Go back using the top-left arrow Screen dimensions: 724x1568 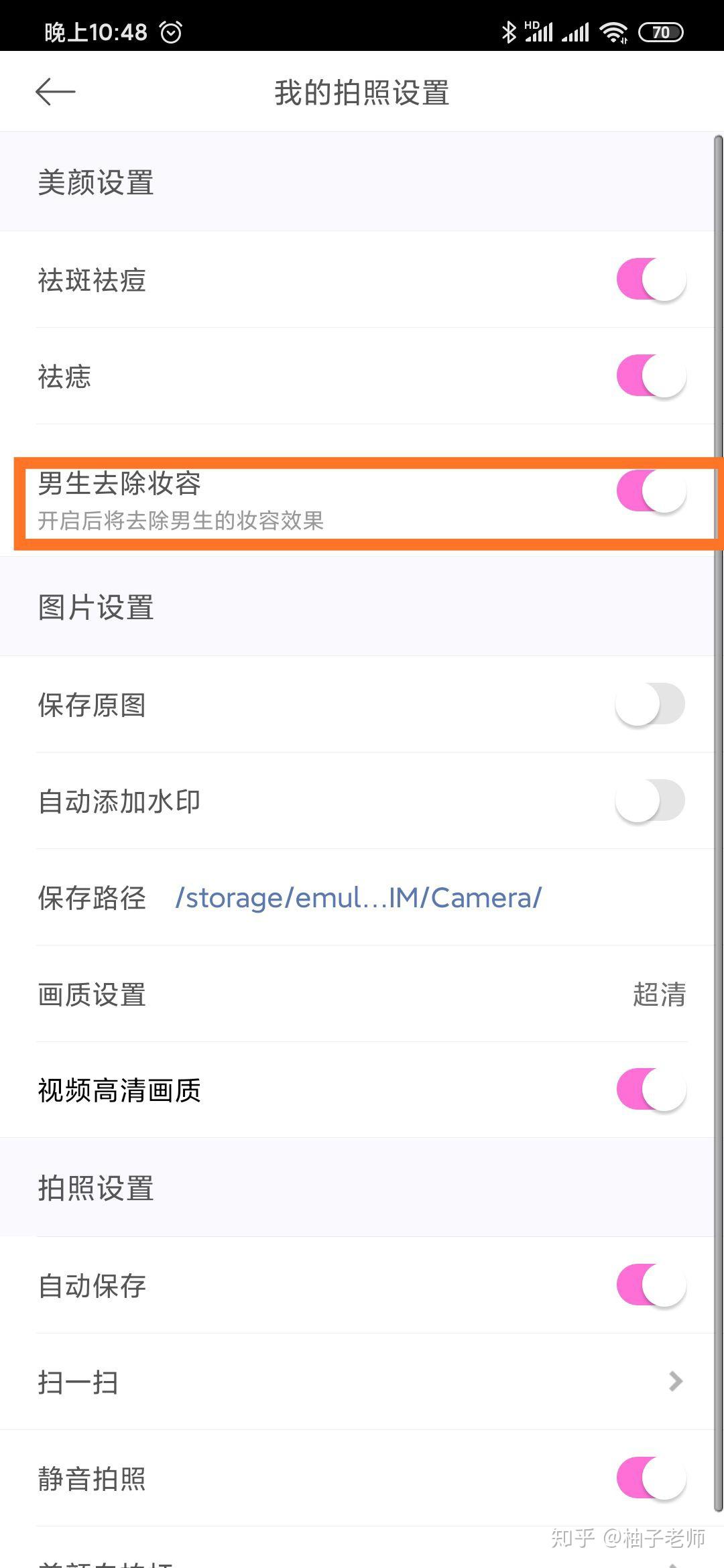tap(55, 92)
